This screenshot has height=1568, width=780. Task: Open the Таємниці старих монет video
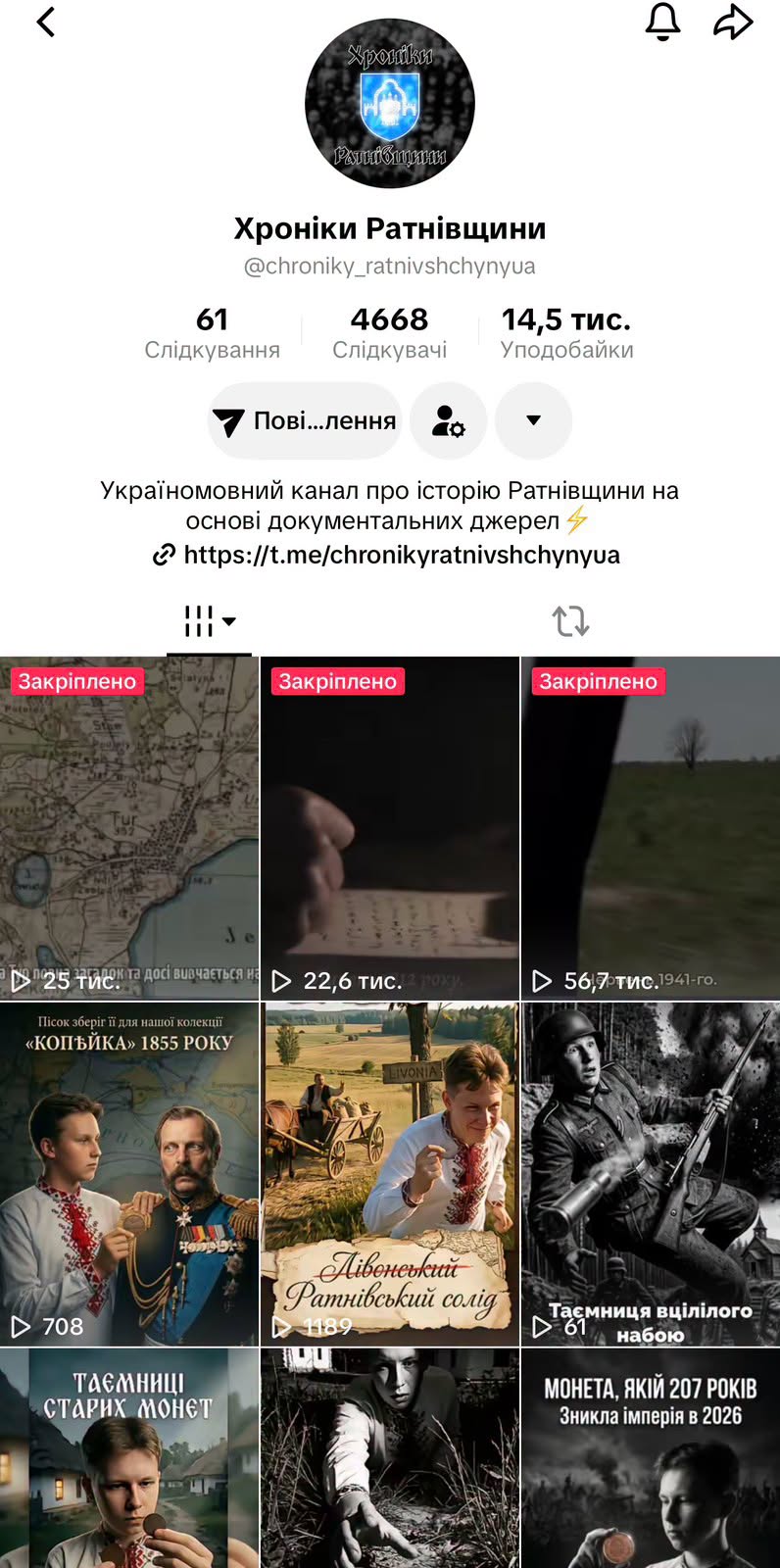coord(129,1458)
